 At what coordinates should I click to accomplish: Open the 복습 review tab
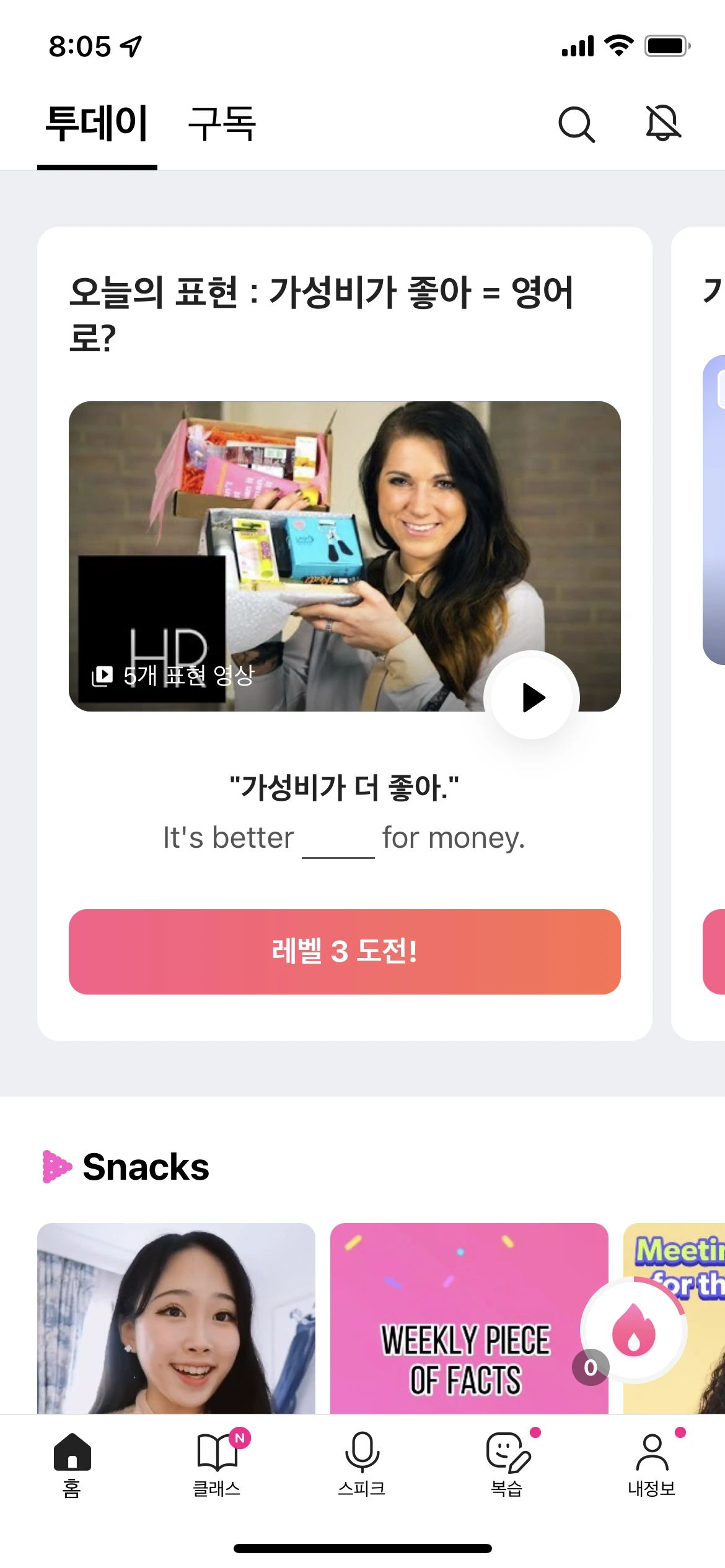[507, 1465]
